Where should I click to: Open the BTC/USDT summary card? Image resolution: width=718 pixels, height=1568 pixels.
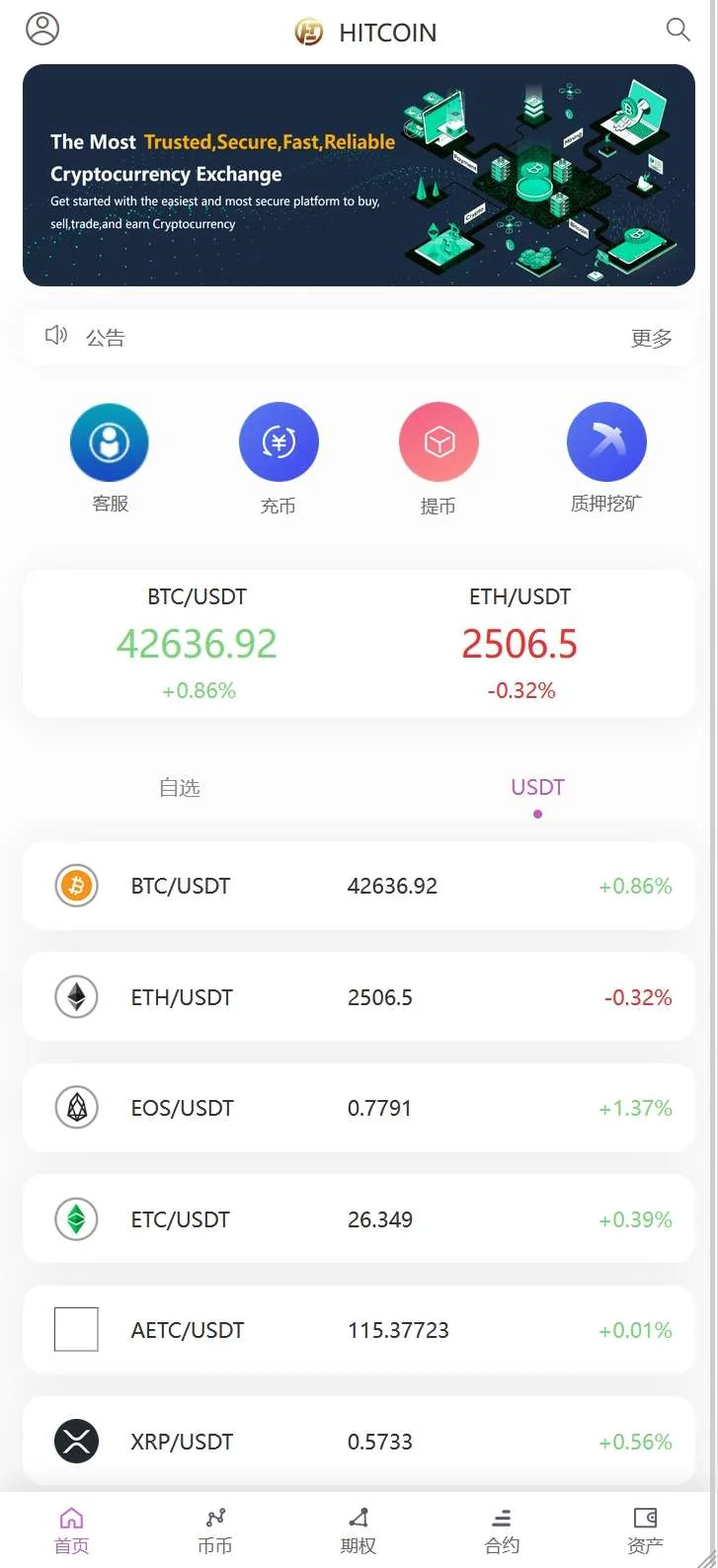[x=198, y=643]
